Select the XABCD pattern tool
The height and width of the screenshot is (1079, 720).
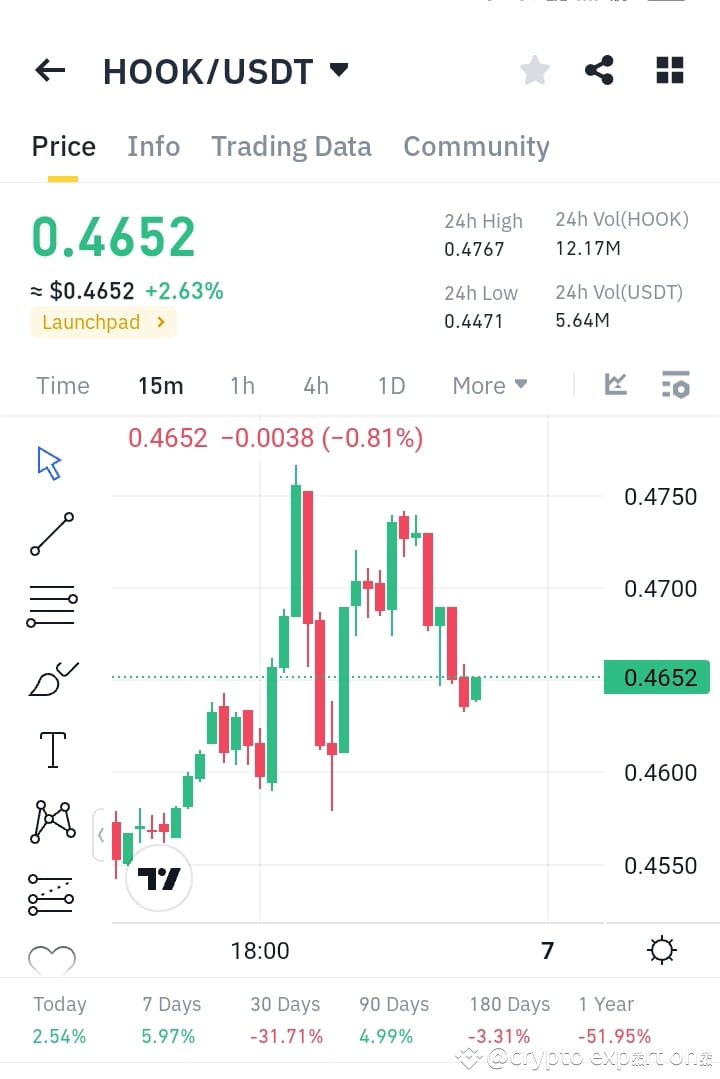tap(52, 821)
